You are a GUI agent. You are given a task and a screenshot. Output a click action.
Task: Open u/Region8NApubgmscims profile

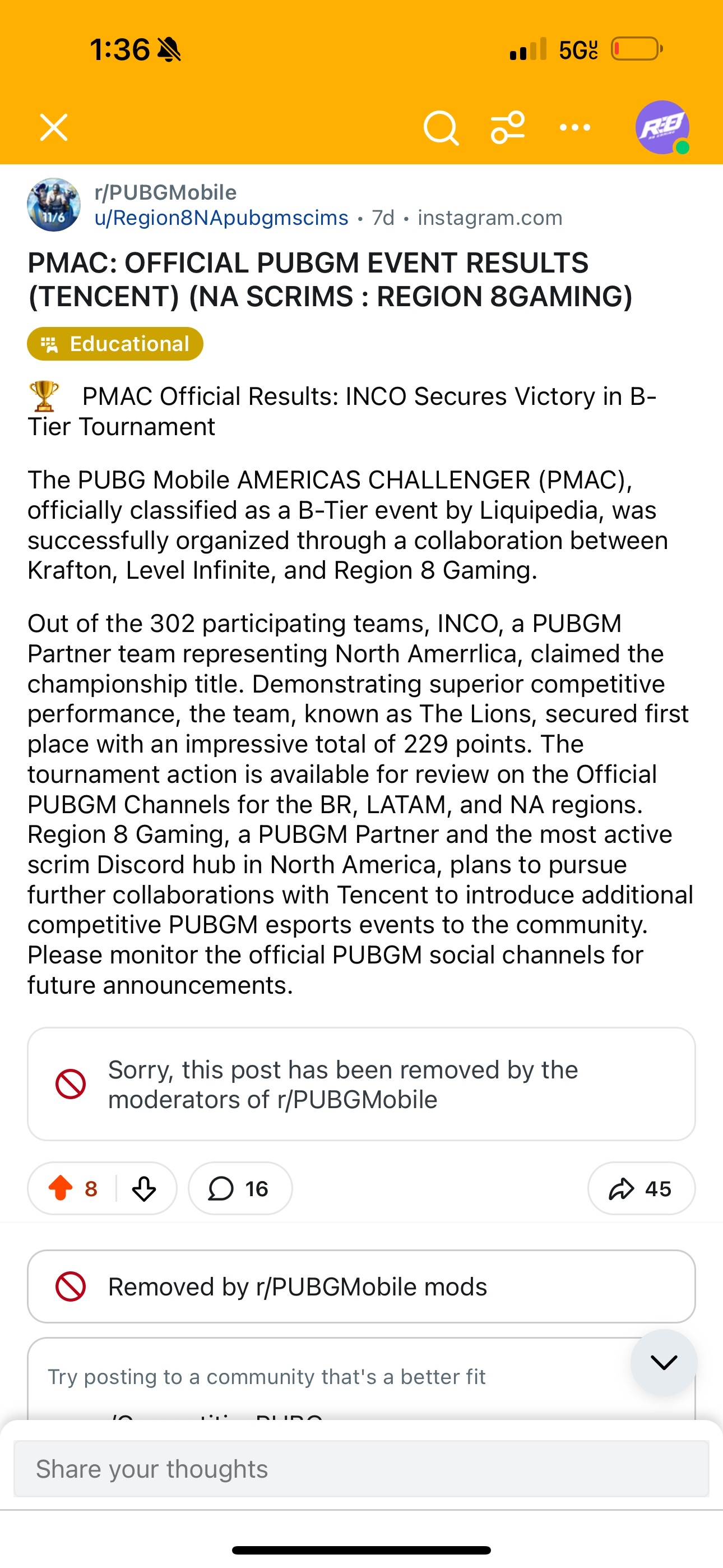point(221,218)
